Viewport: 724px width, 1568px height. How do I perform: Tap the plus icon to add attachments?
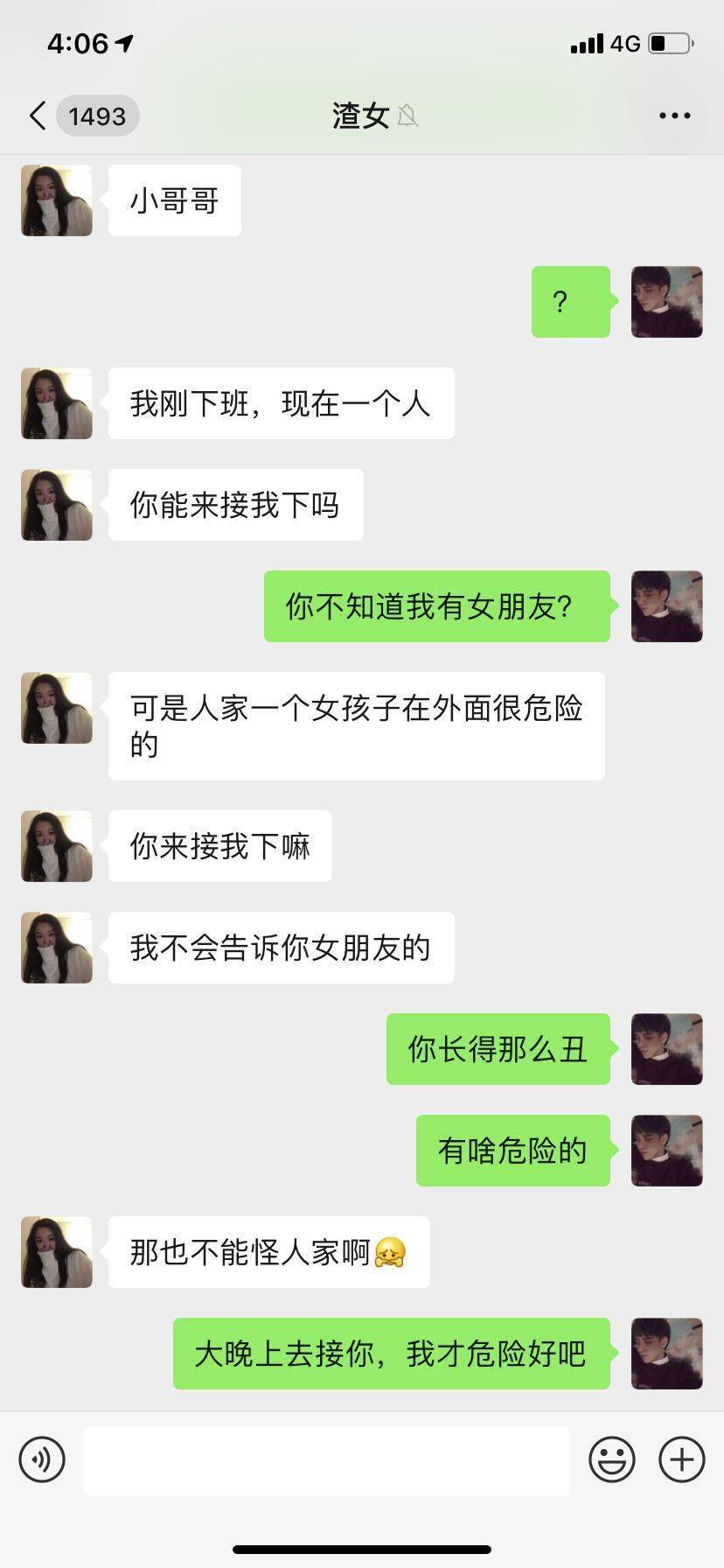click(x=681, y=1459)
